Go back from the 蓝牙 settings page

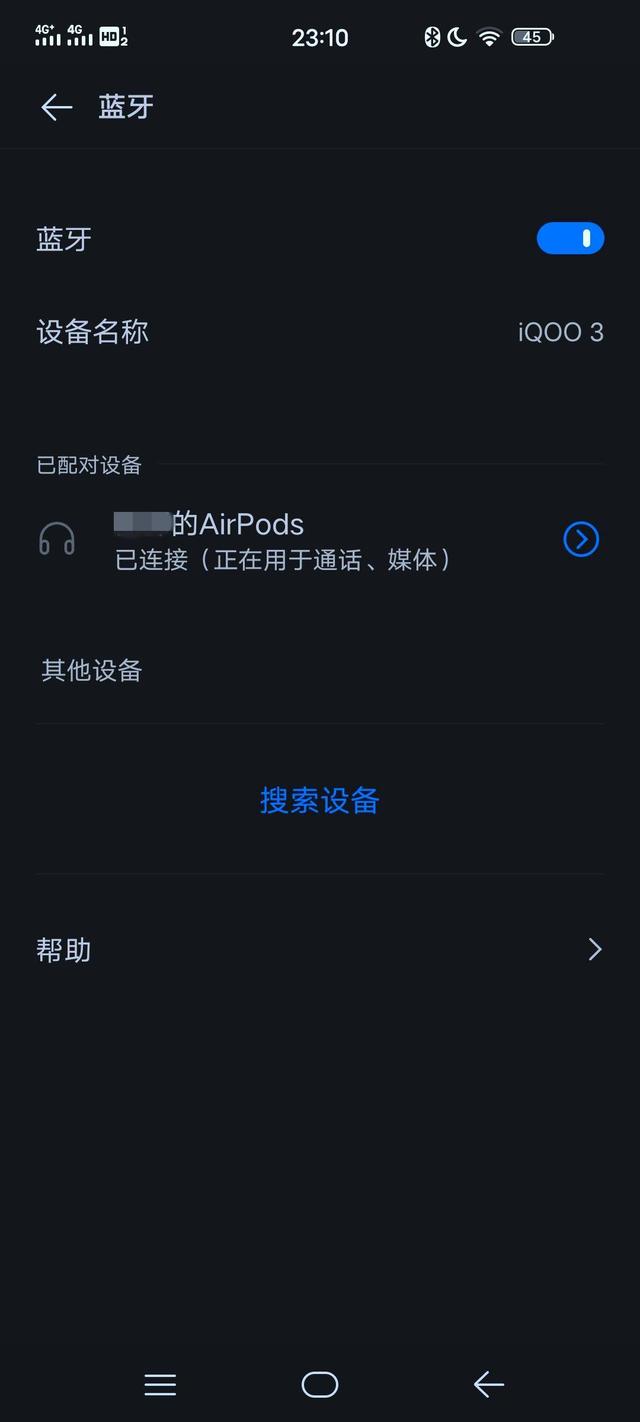tap(56, 107)
